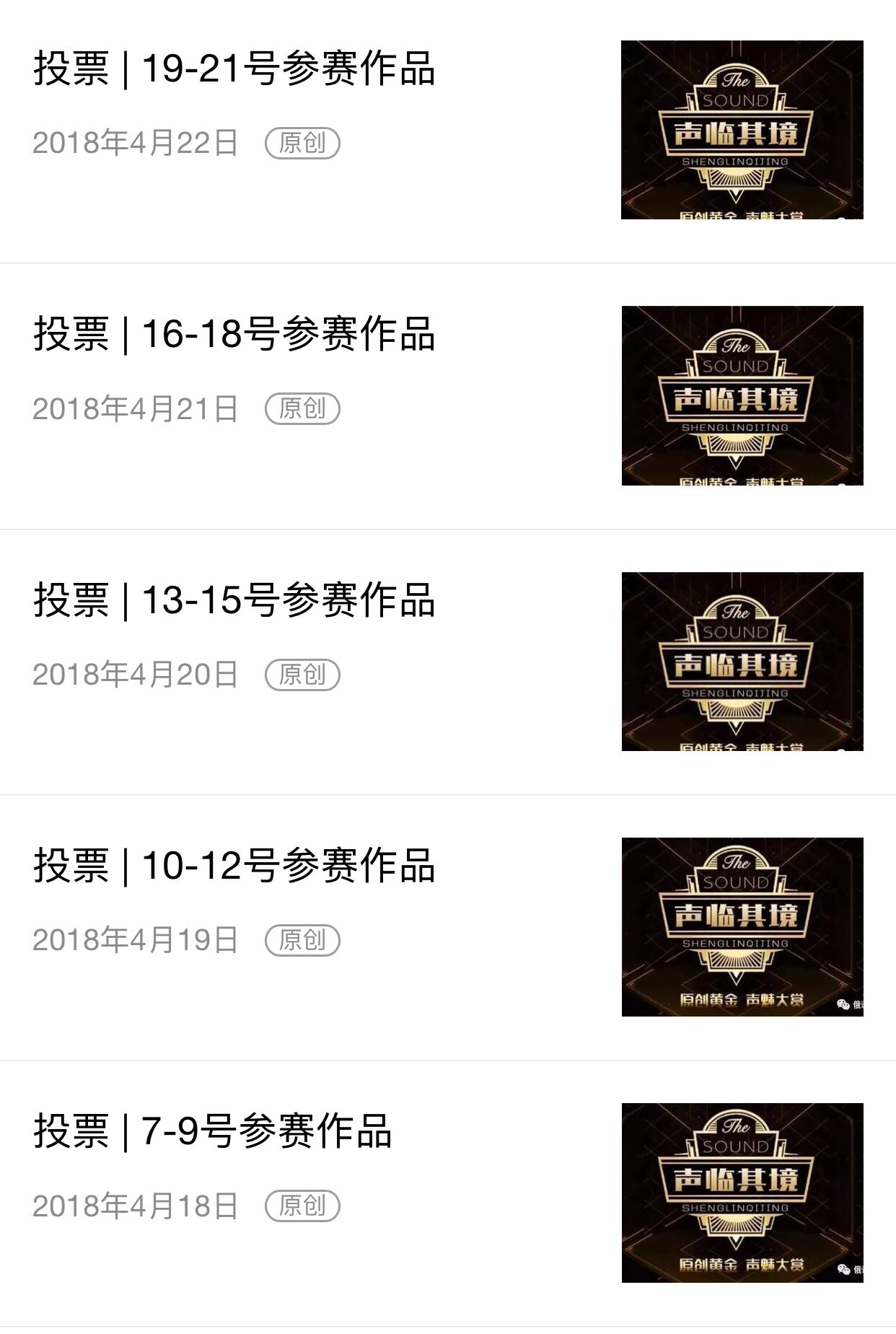Open the article 投票 | 10-12号参赛作品
Viewport: 896px width, 1334px height.
click(x=234, y=866)
